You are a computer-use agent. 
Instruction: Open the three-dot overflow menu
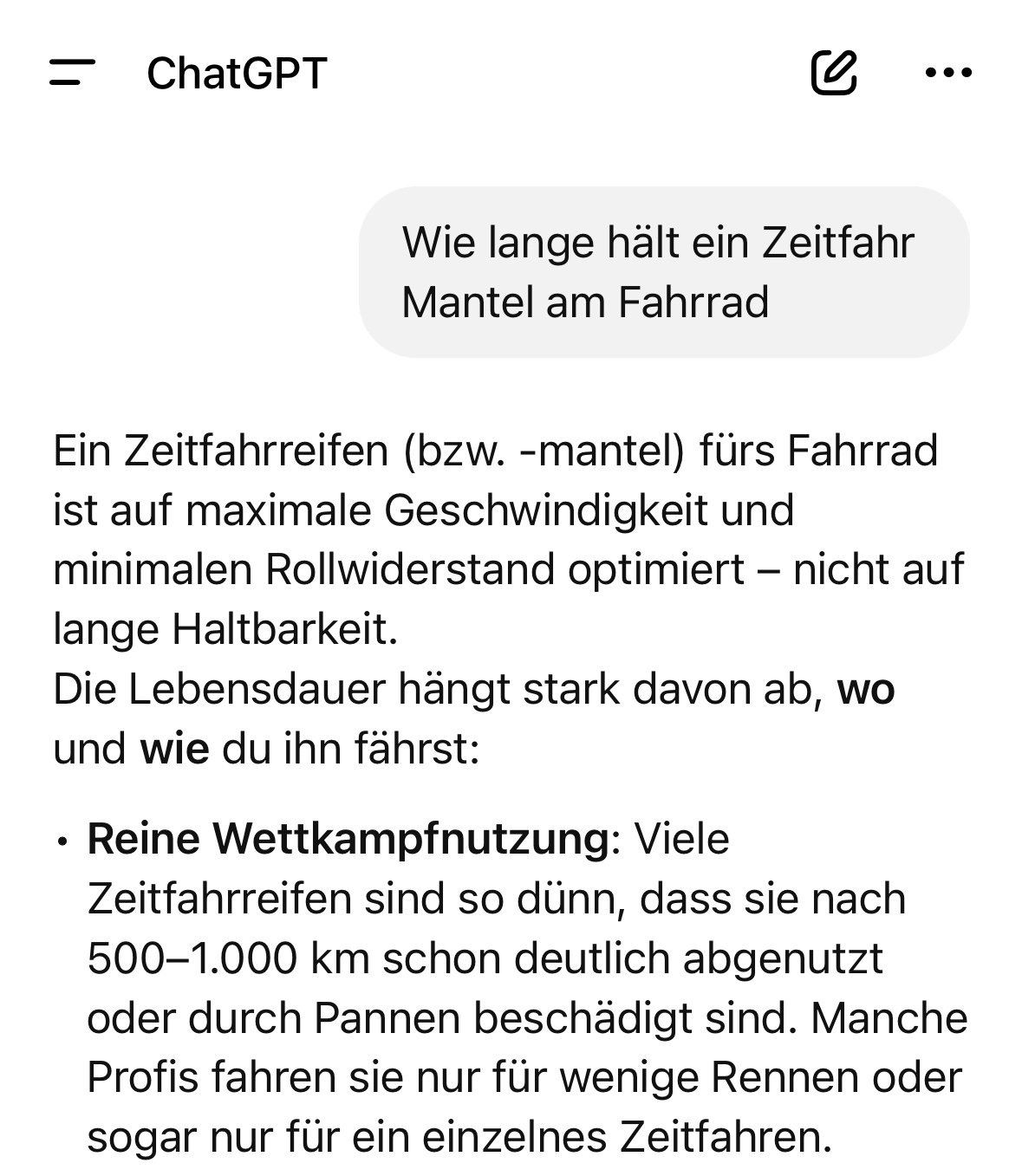948,73
